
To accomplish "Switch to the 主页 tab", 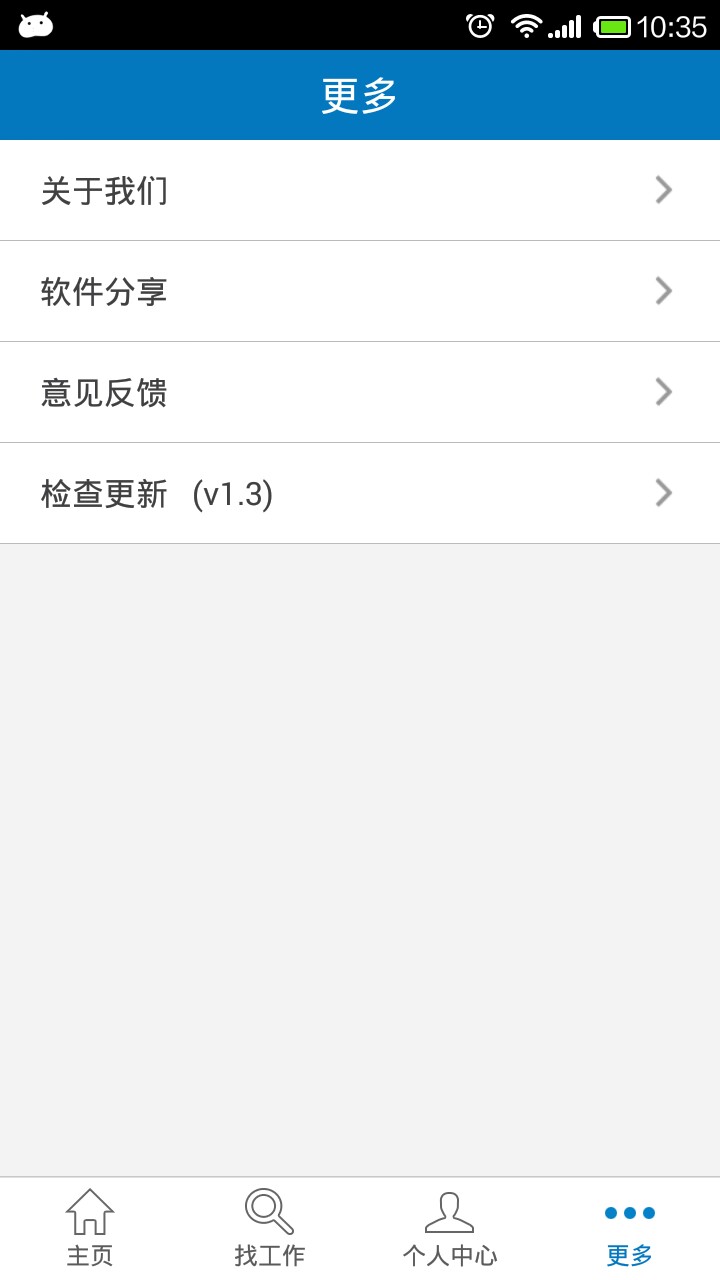I will click(x=90, y=1229).
